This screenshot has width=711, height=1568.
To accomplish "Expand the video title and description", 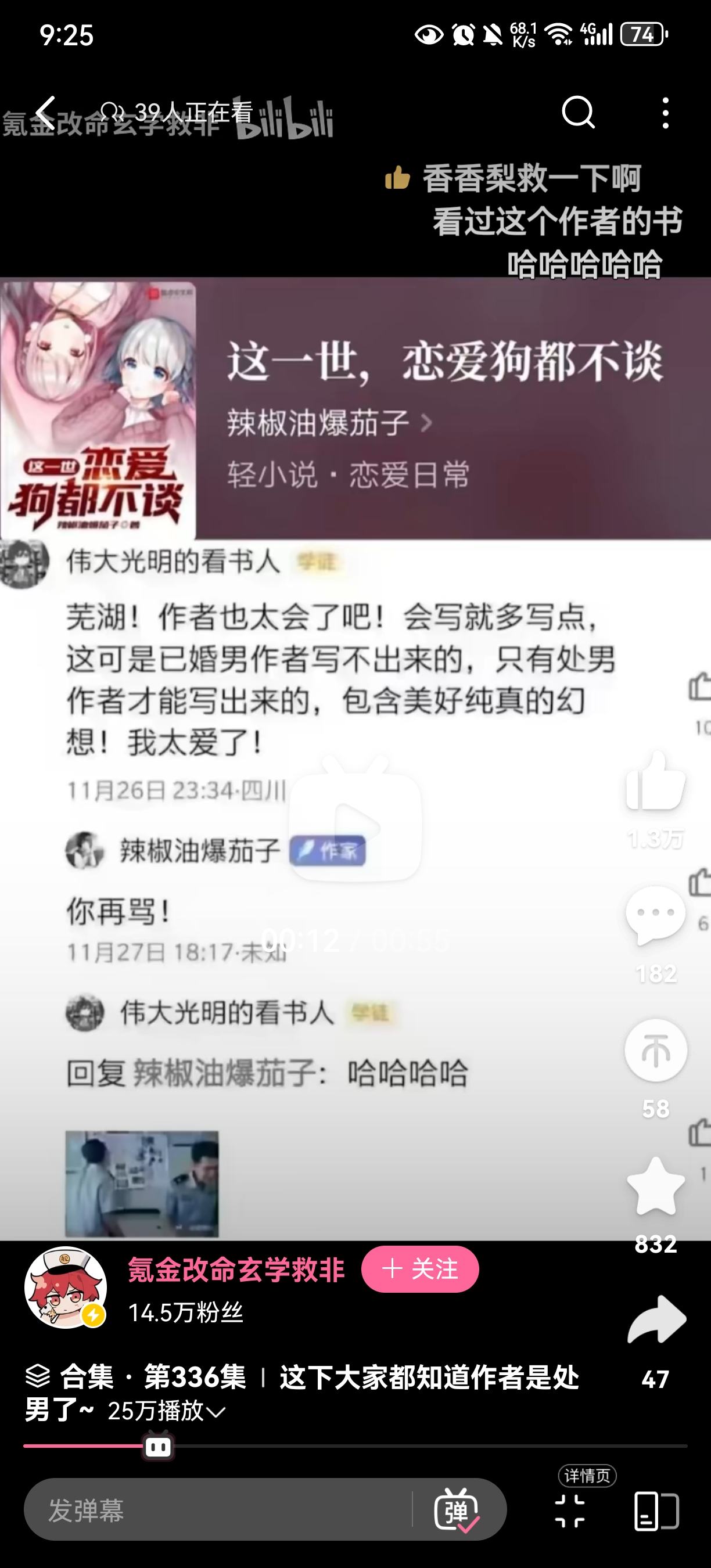I will coord(217,1412).
